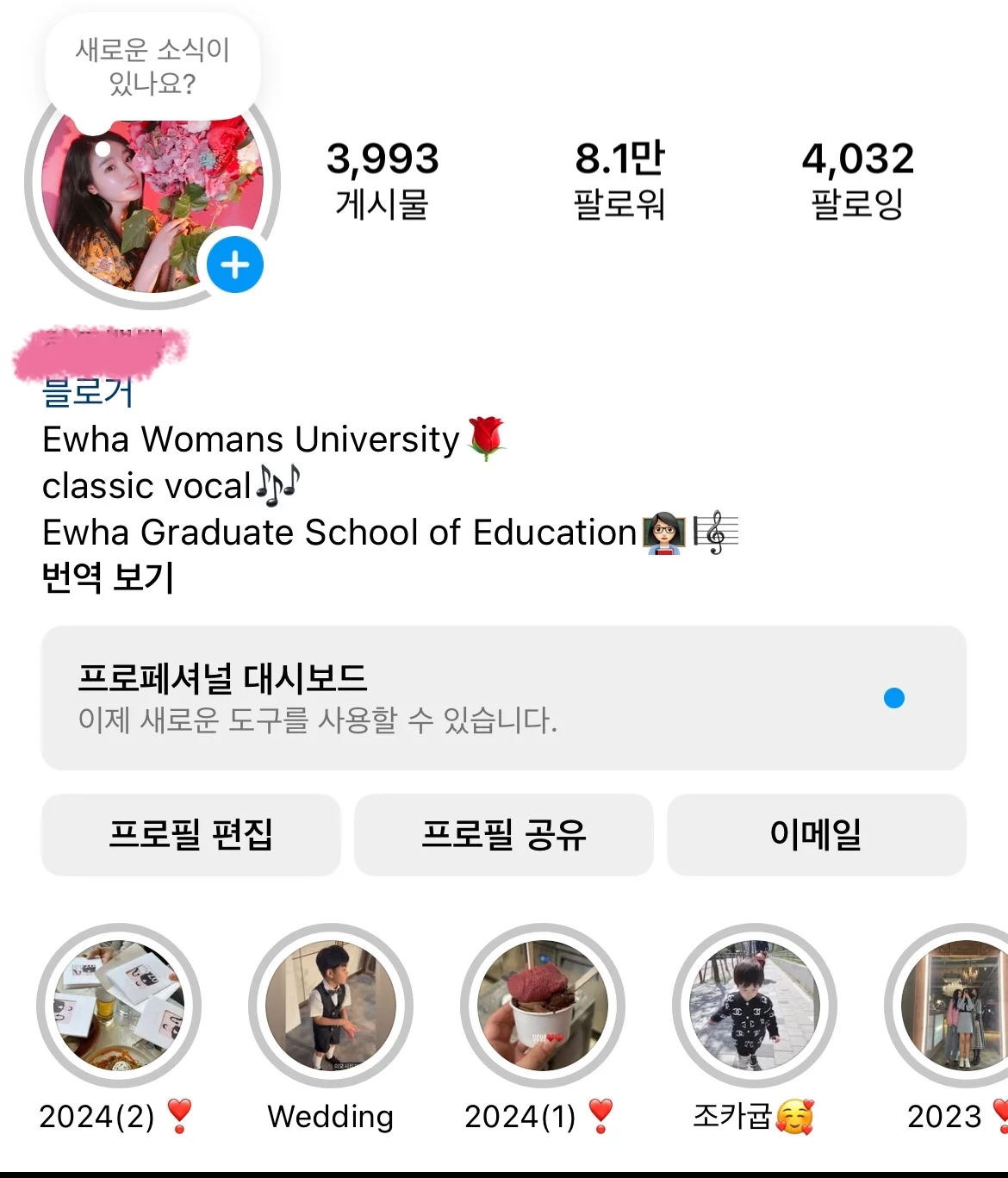Tap the 이메일 contact button
Screen dimensions: 1008x1178
click(x=816, y=834)
